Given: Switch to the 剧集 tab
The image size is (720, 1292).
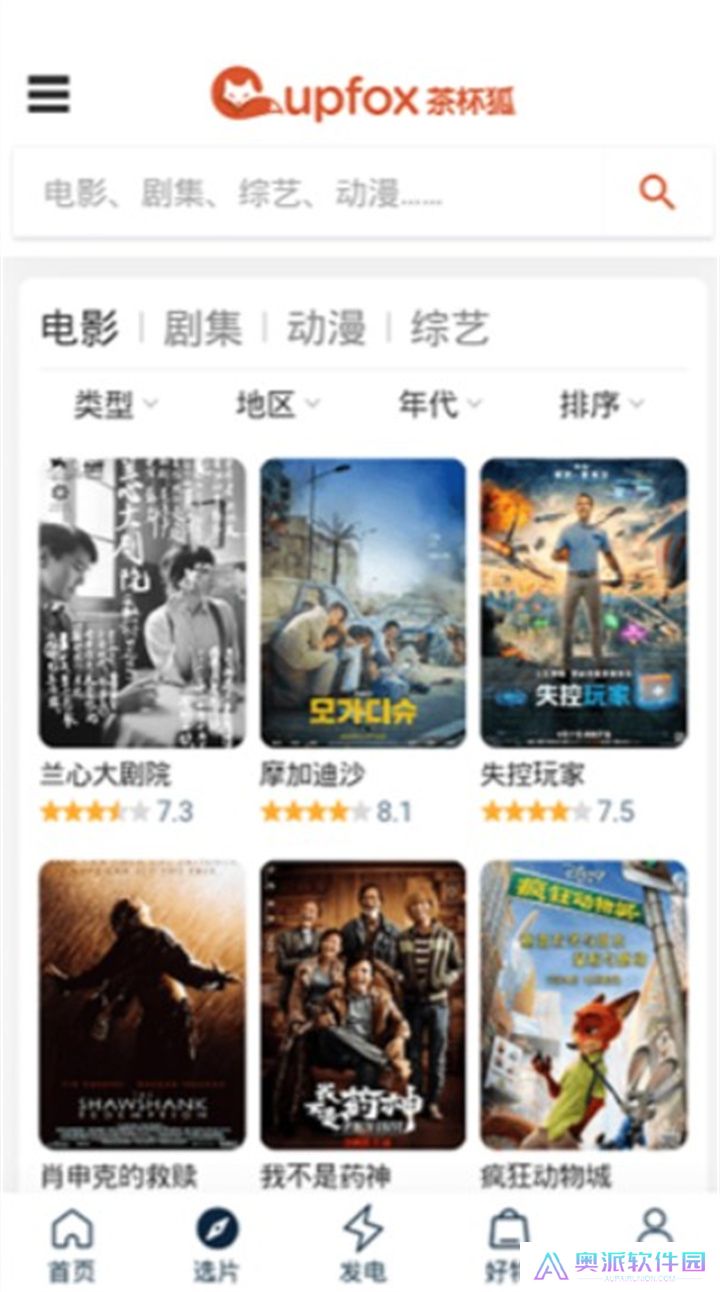Looking at the screenshot, I should (x=203, y=325).
